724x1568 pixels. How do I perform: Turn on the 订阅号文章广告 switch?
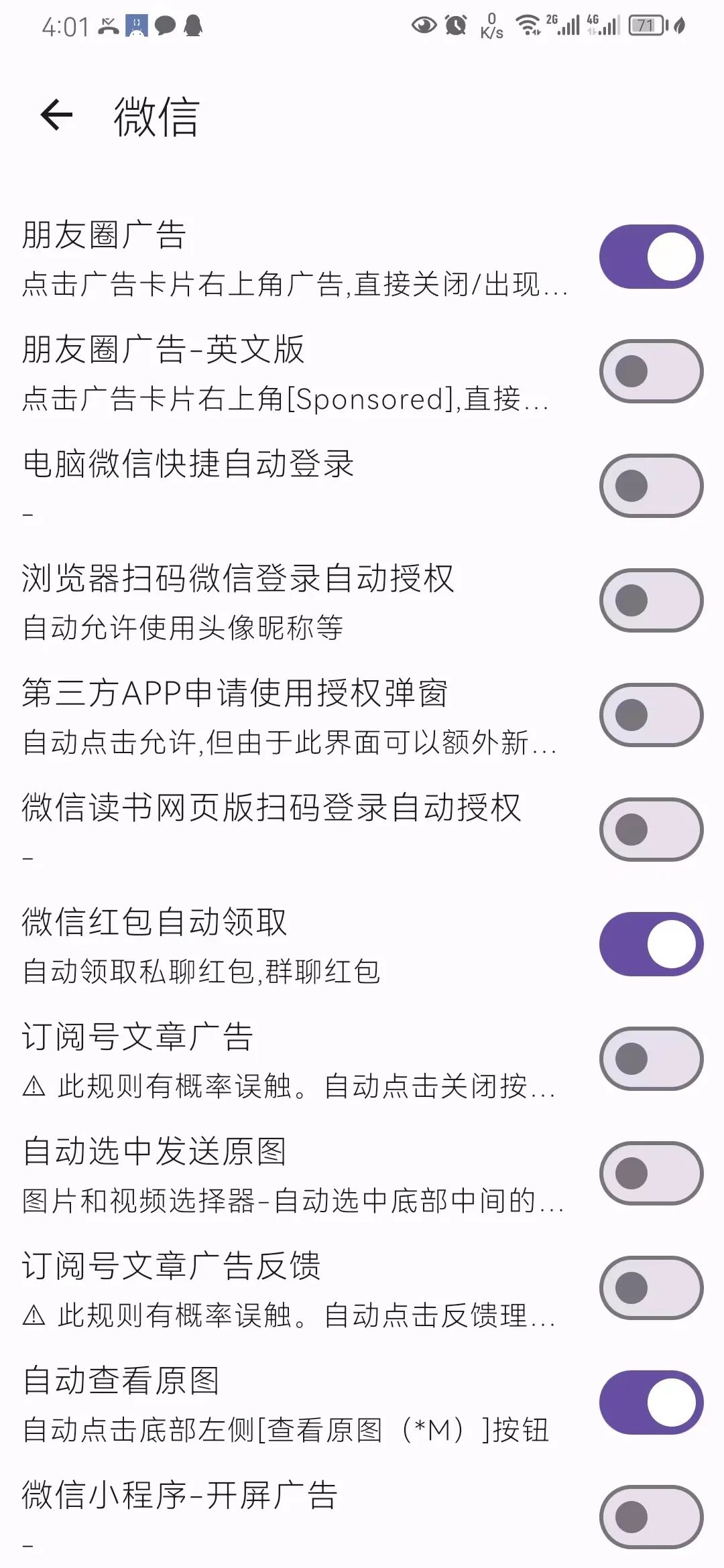[x=651, y=1059]
